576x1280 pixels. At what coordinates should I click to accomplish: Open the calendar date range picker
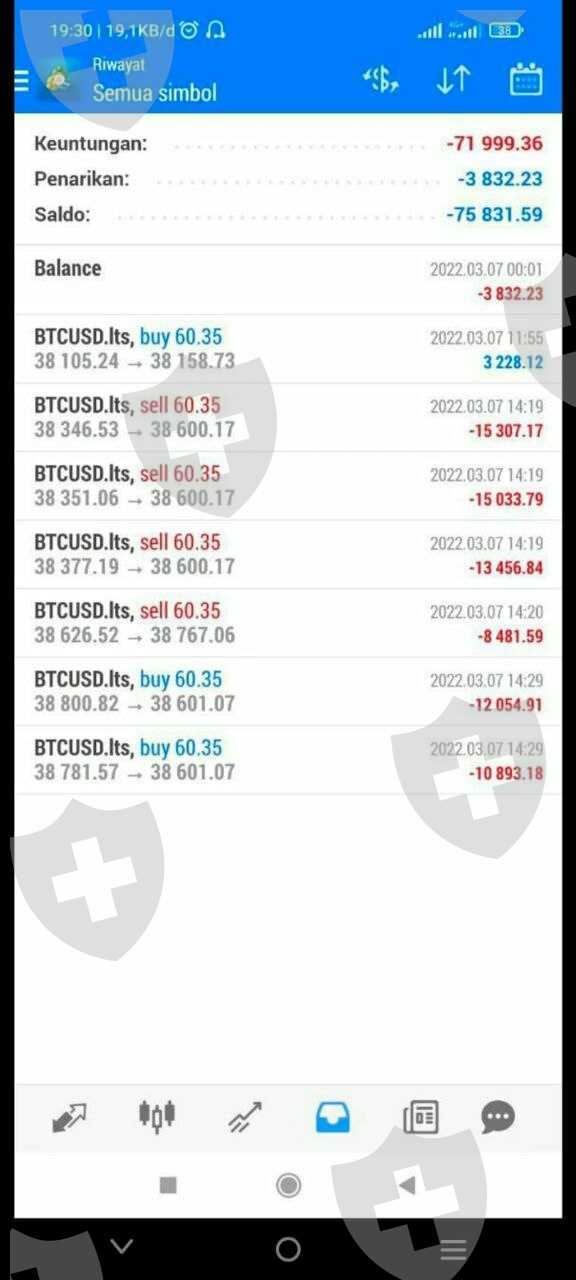(x=526, y=80)
